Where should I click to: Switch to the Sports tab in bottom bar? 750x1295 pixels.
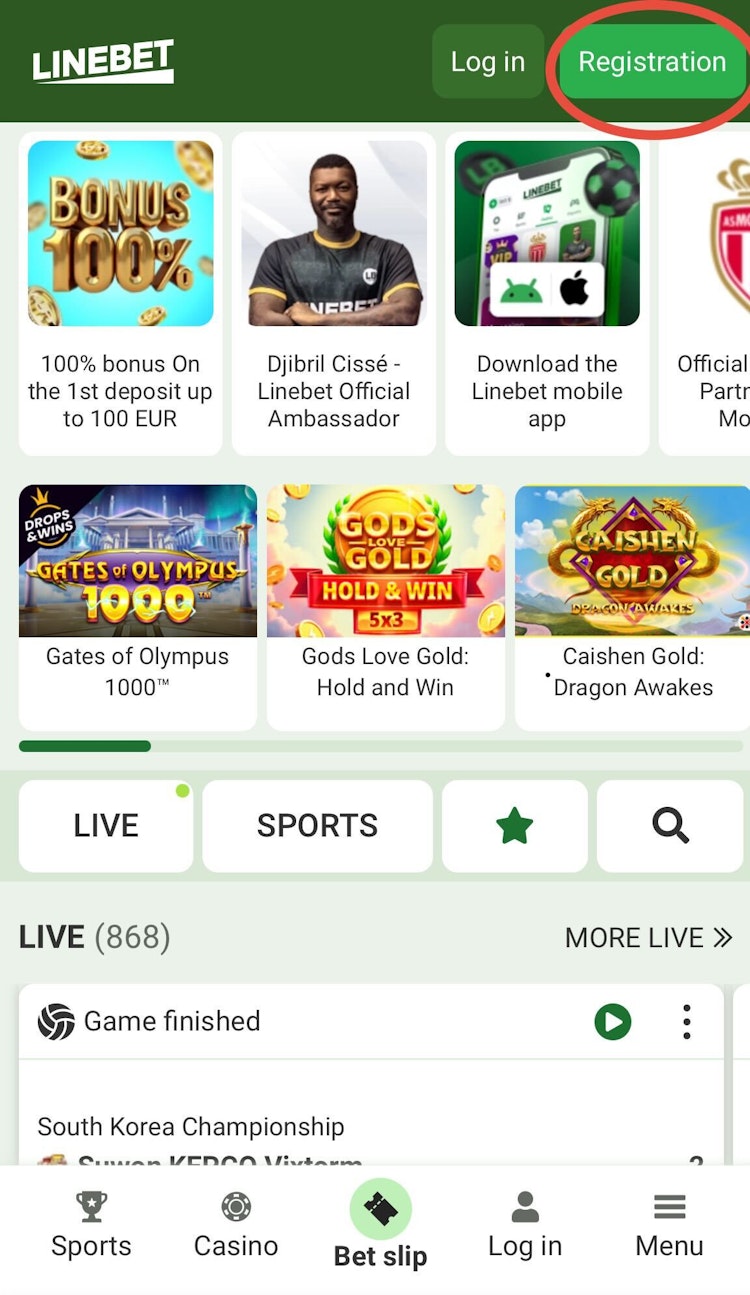tap(91, 1226)
